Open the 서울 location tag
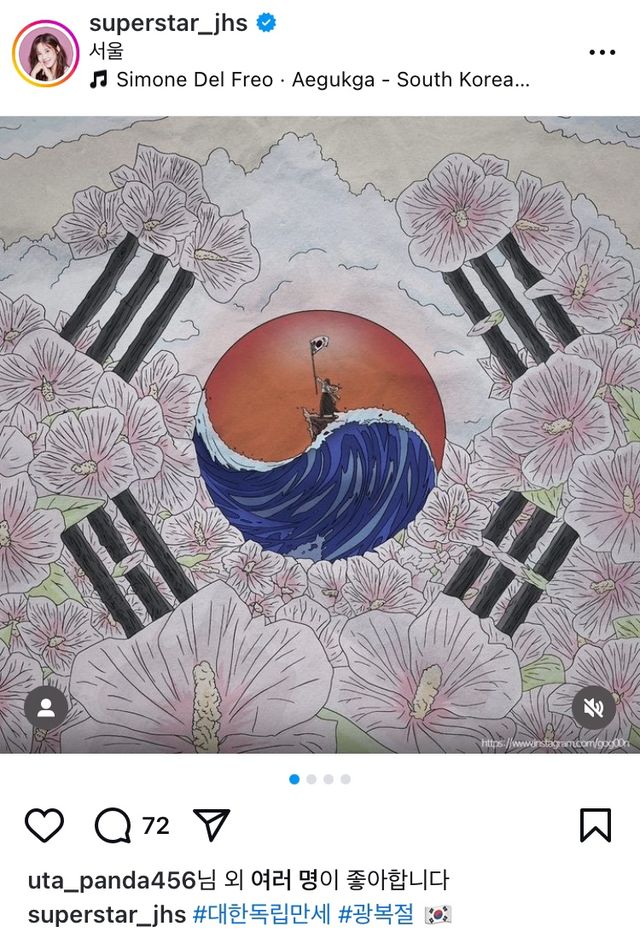 click(x=106, y=52)
